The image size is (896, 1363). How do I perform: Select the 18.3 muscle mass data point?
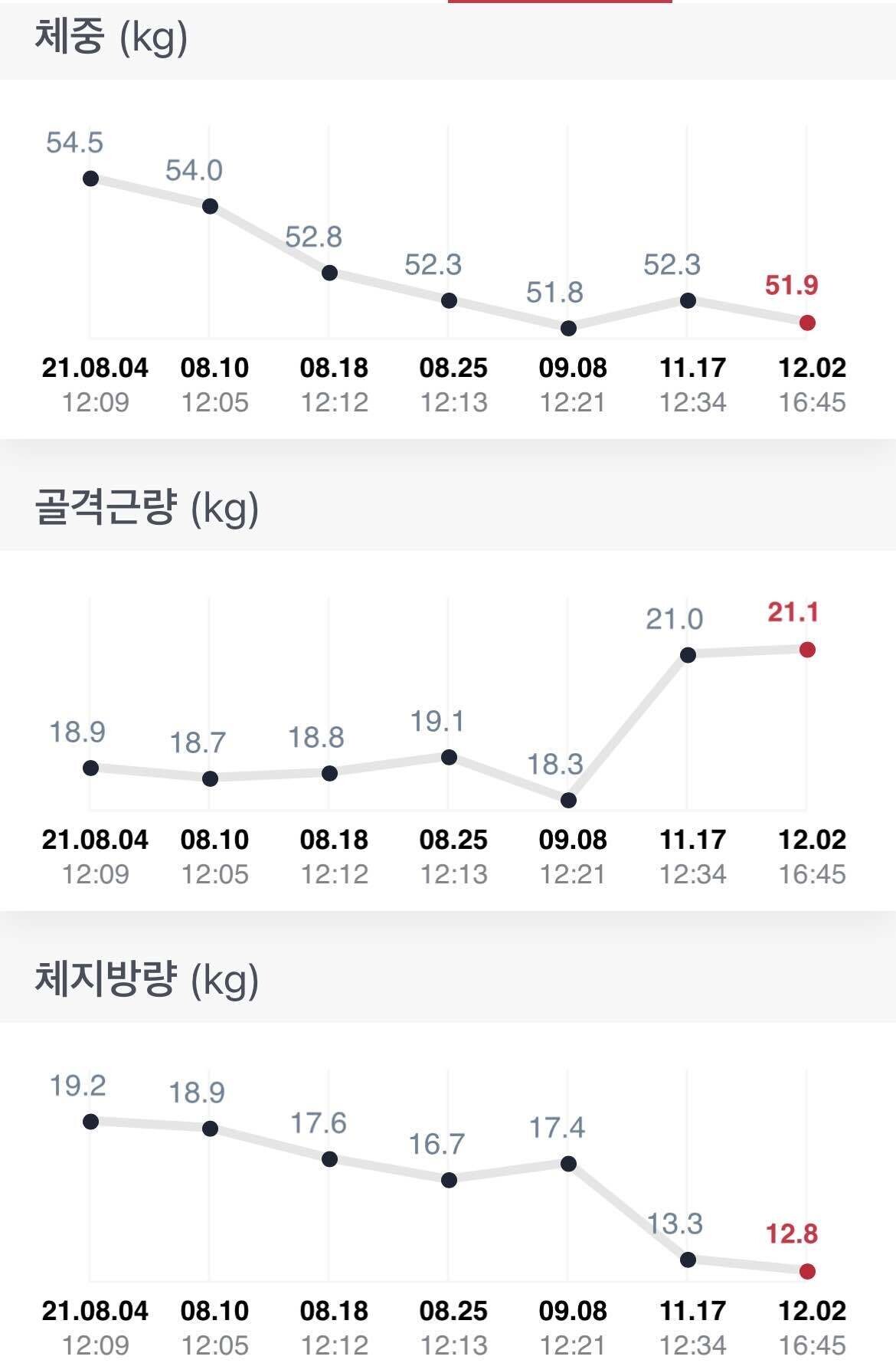tap(567, 800)
